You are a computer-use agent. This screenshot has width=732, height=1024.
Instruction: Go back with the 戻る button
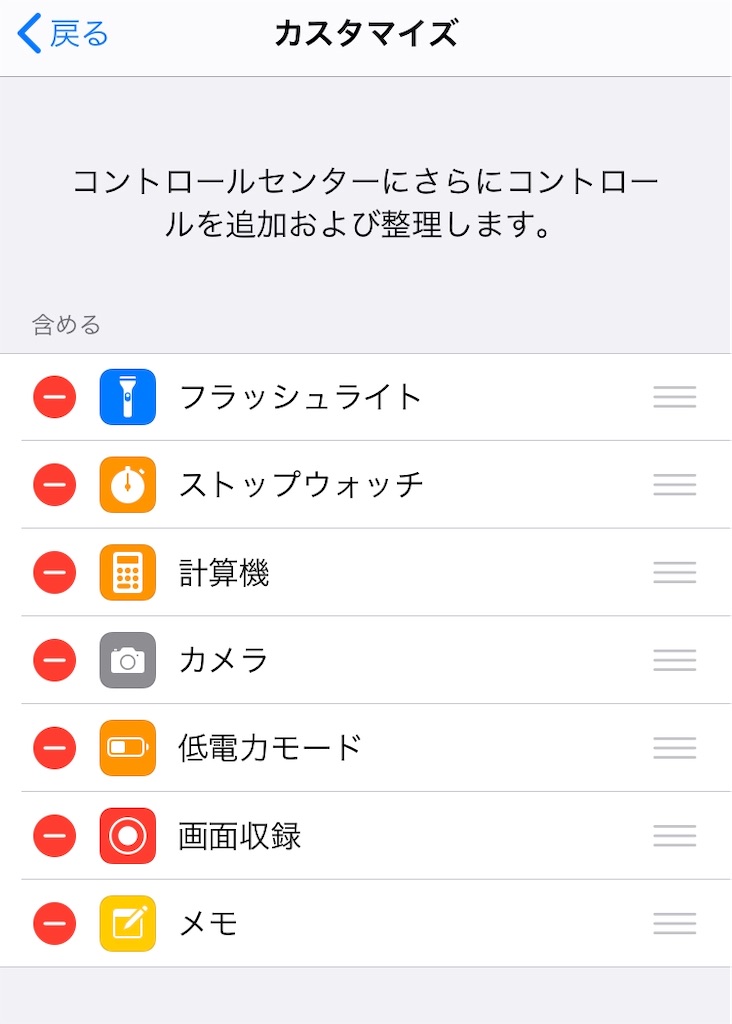(63, 34)
